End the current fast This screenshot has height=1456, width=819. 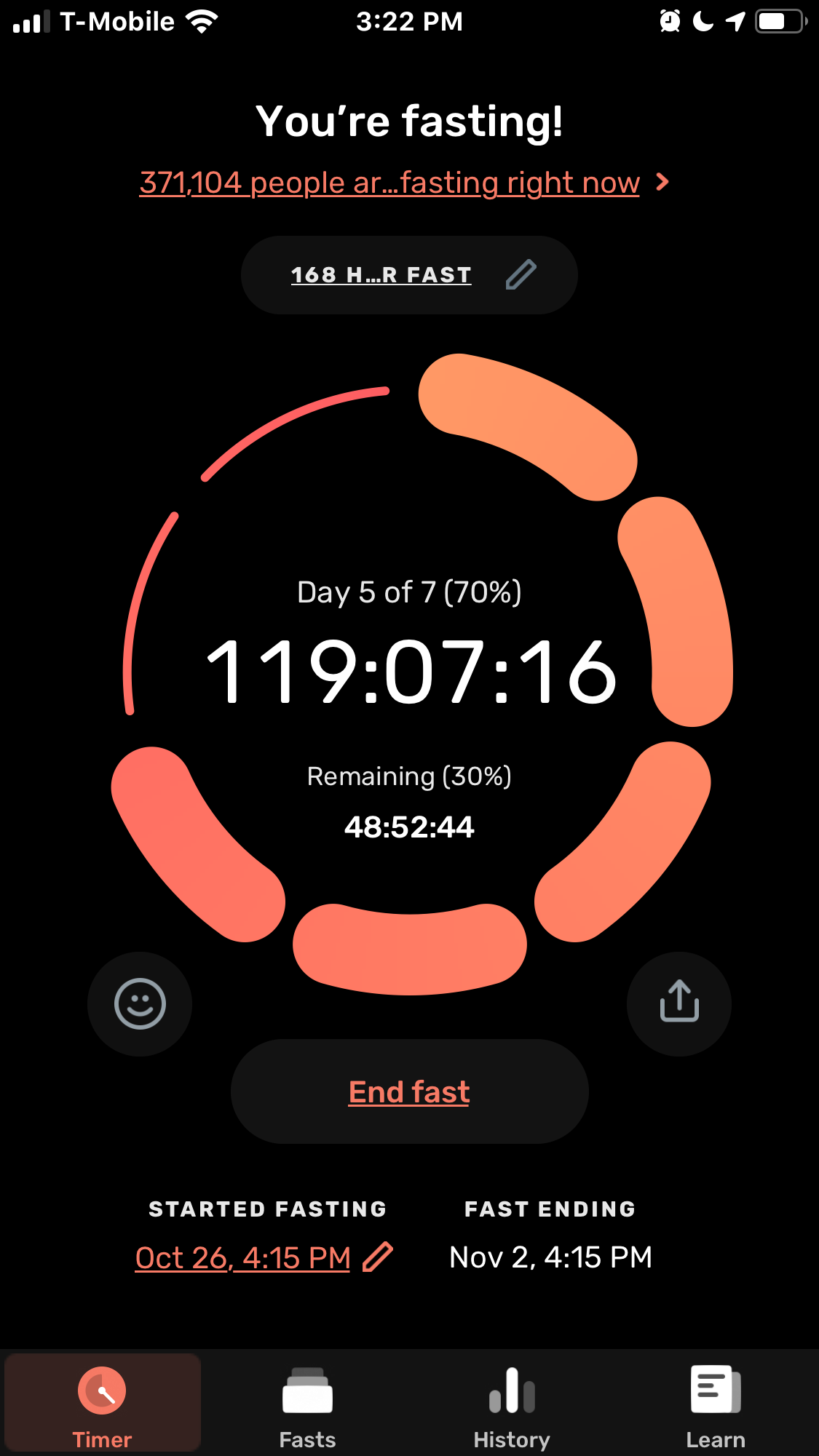[409, 1091]
